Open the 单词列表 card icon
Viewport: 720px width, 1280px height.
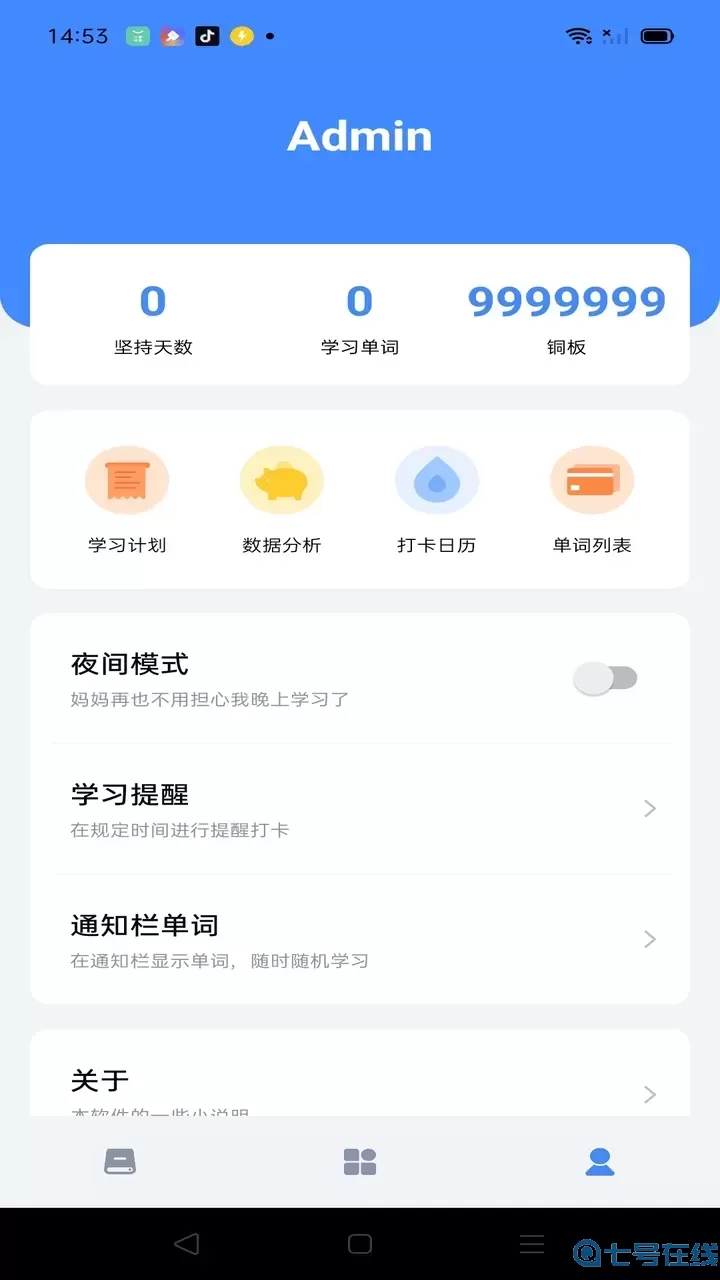pyautogui.click(x=592, y=479)
